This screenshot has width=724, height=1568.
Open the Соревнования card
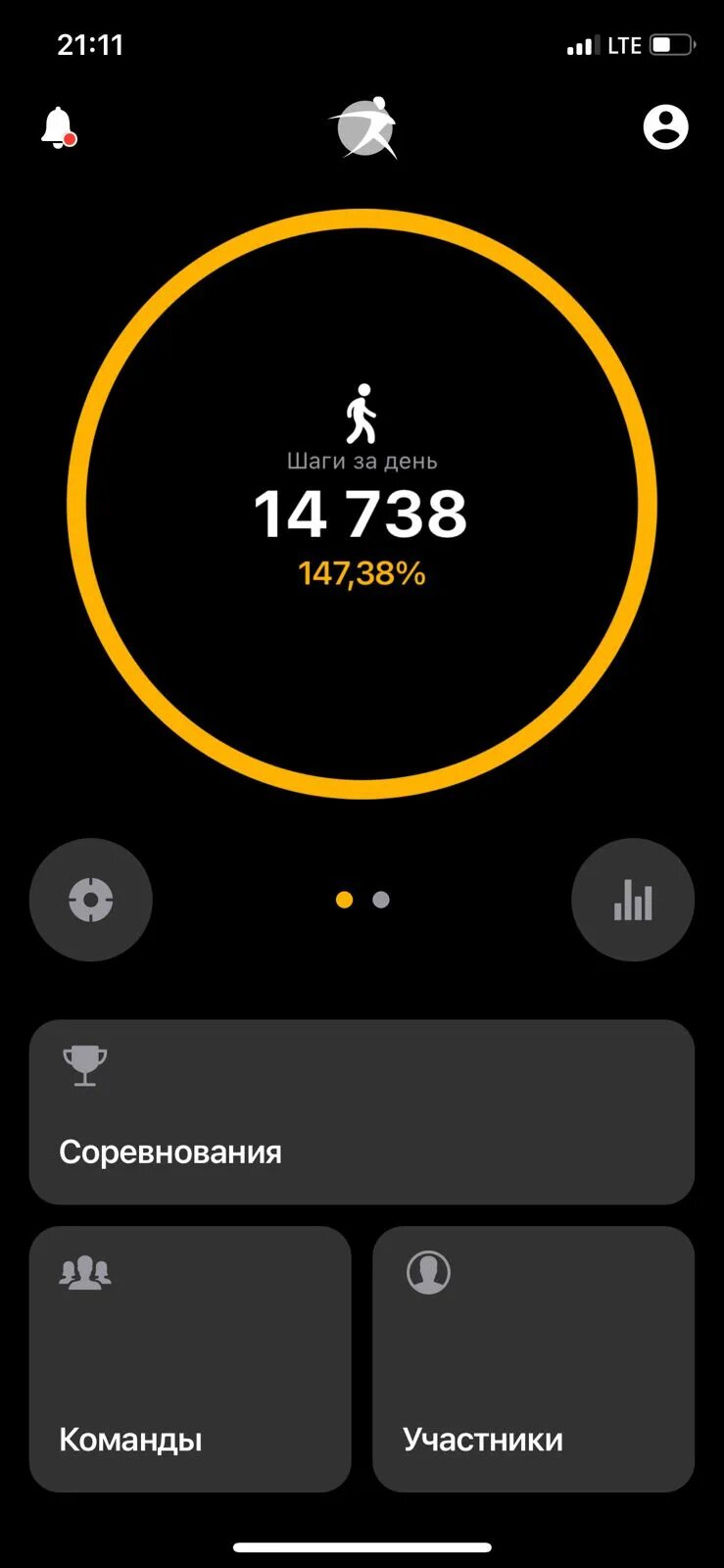(x=362, y=1111)
